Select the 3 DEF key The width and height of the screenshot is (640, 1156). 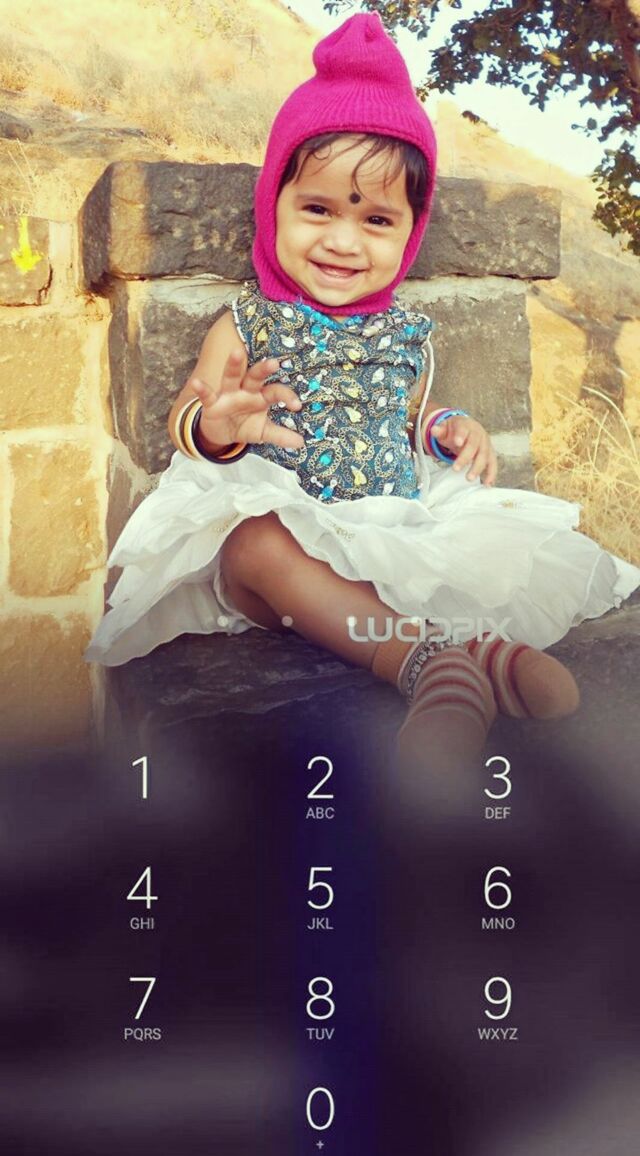pos(497,788)
